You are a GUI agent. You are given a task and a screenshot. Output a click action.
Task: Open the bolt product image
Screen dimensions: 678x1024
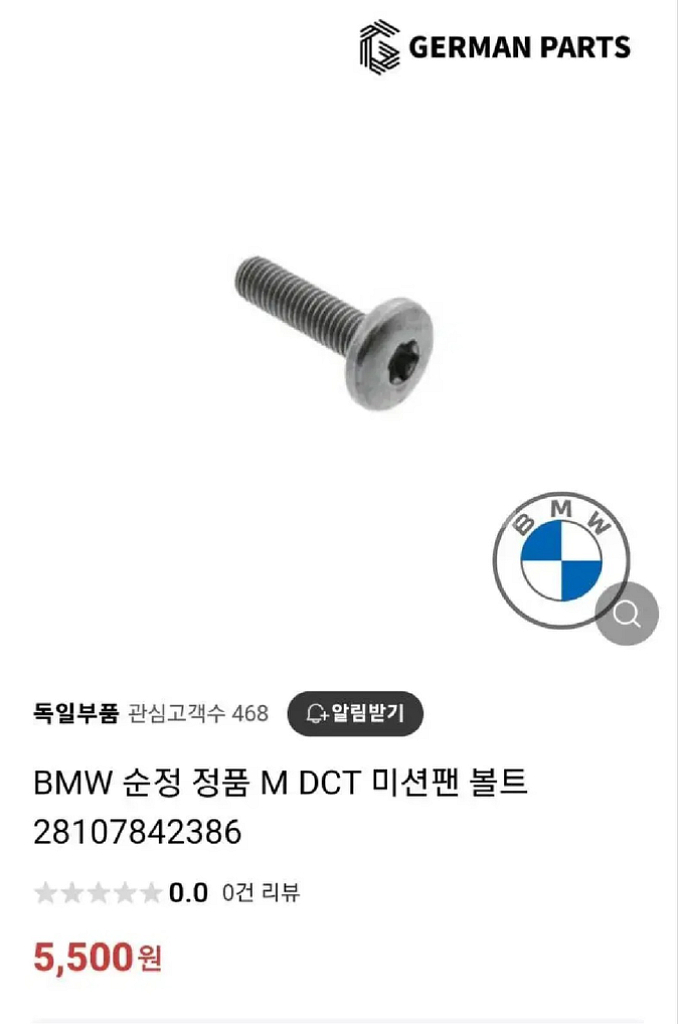tap(337, 331)
